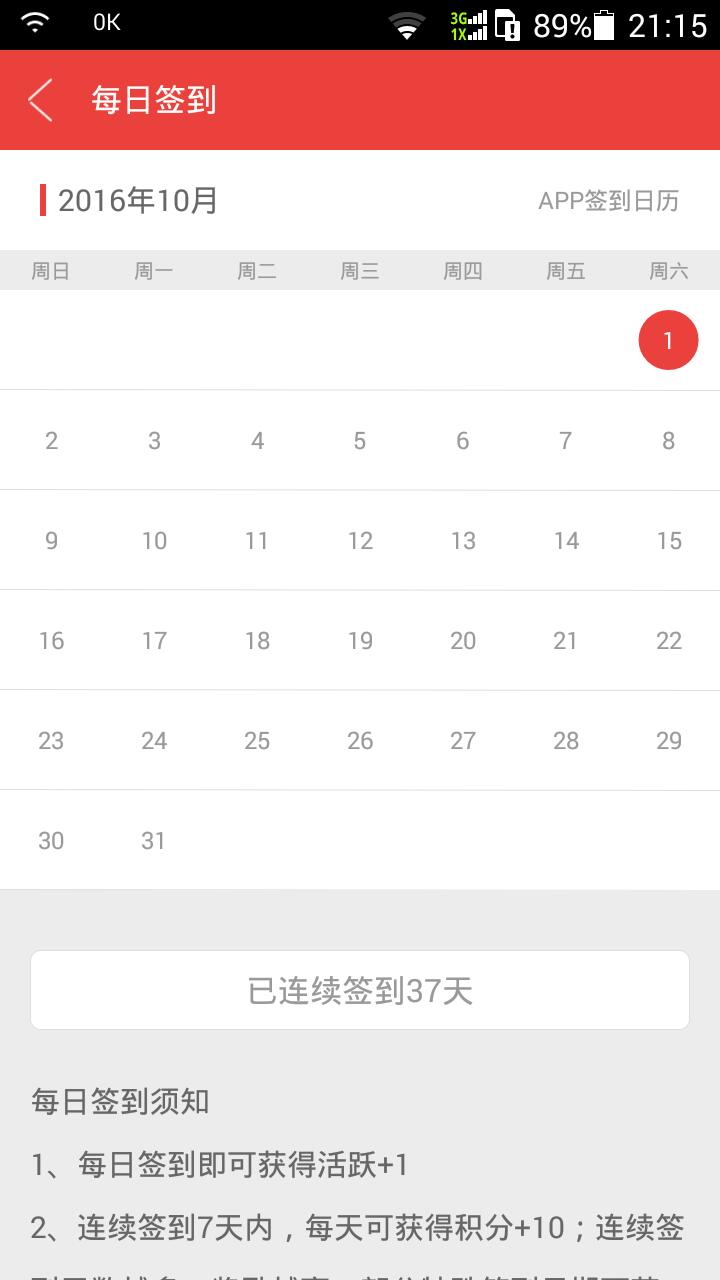720x1280 pixels.
Task: Tap the 已连续签到37天 button
Action: click(x=360, y=990)
